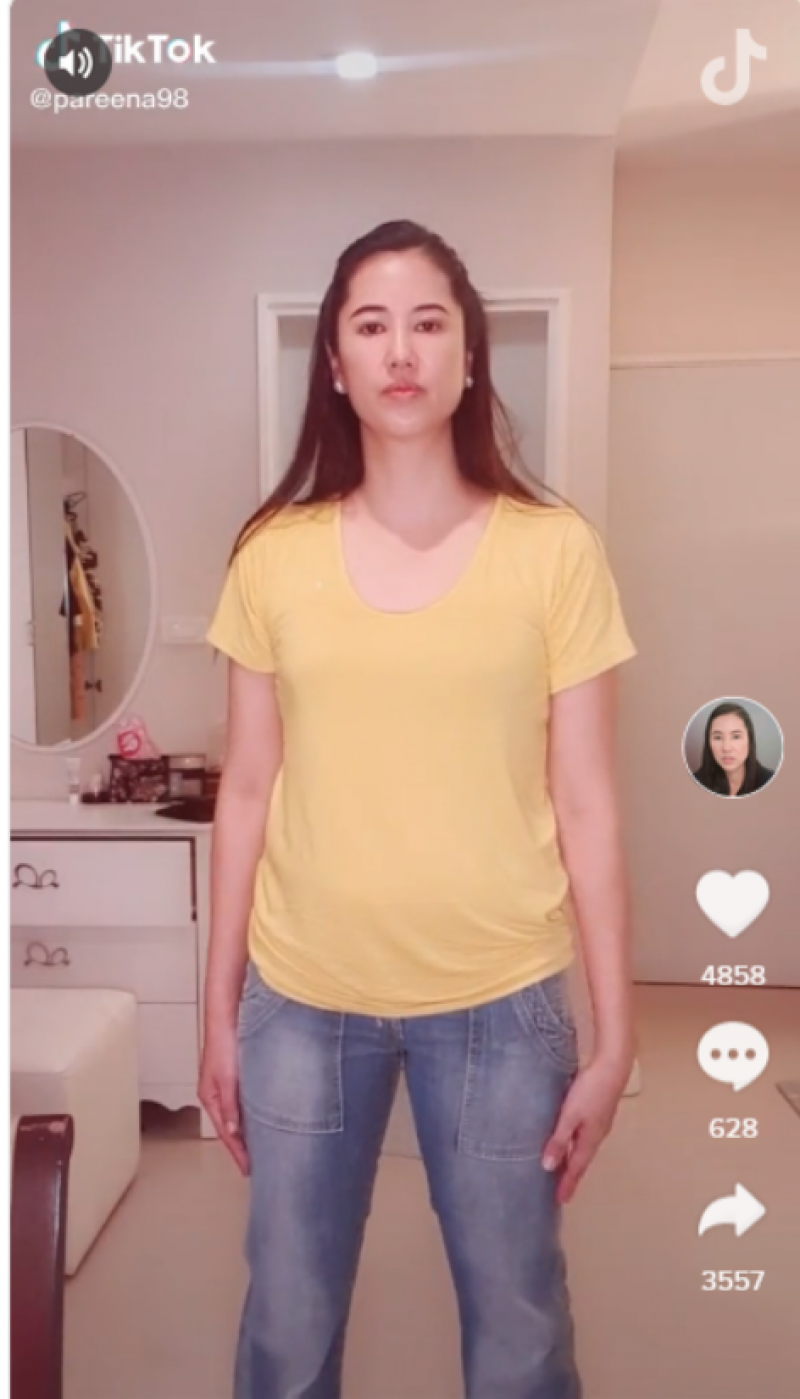Open the creator's profile picture

(732, 746)
